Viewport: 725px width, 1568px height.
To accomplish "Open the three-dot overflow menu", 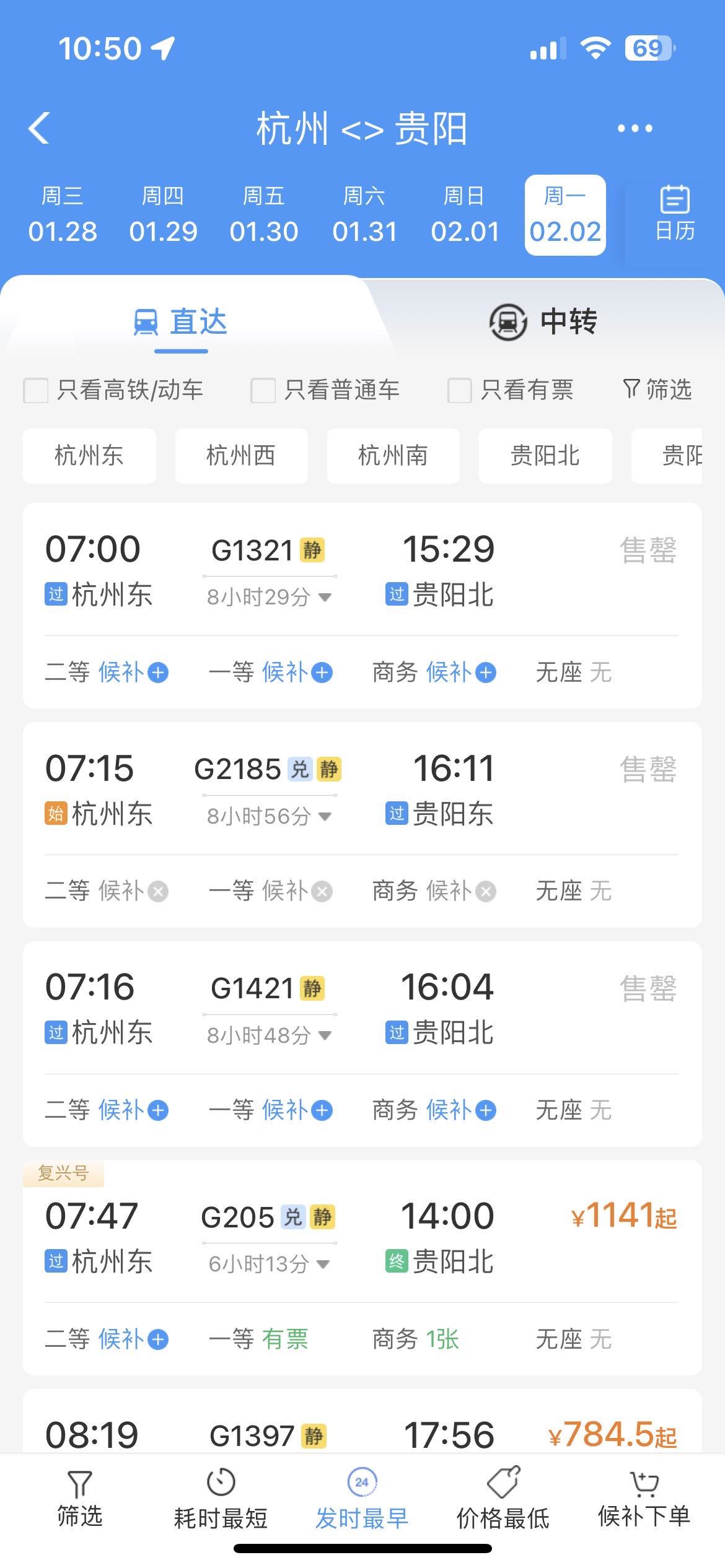I will point(635,129).
